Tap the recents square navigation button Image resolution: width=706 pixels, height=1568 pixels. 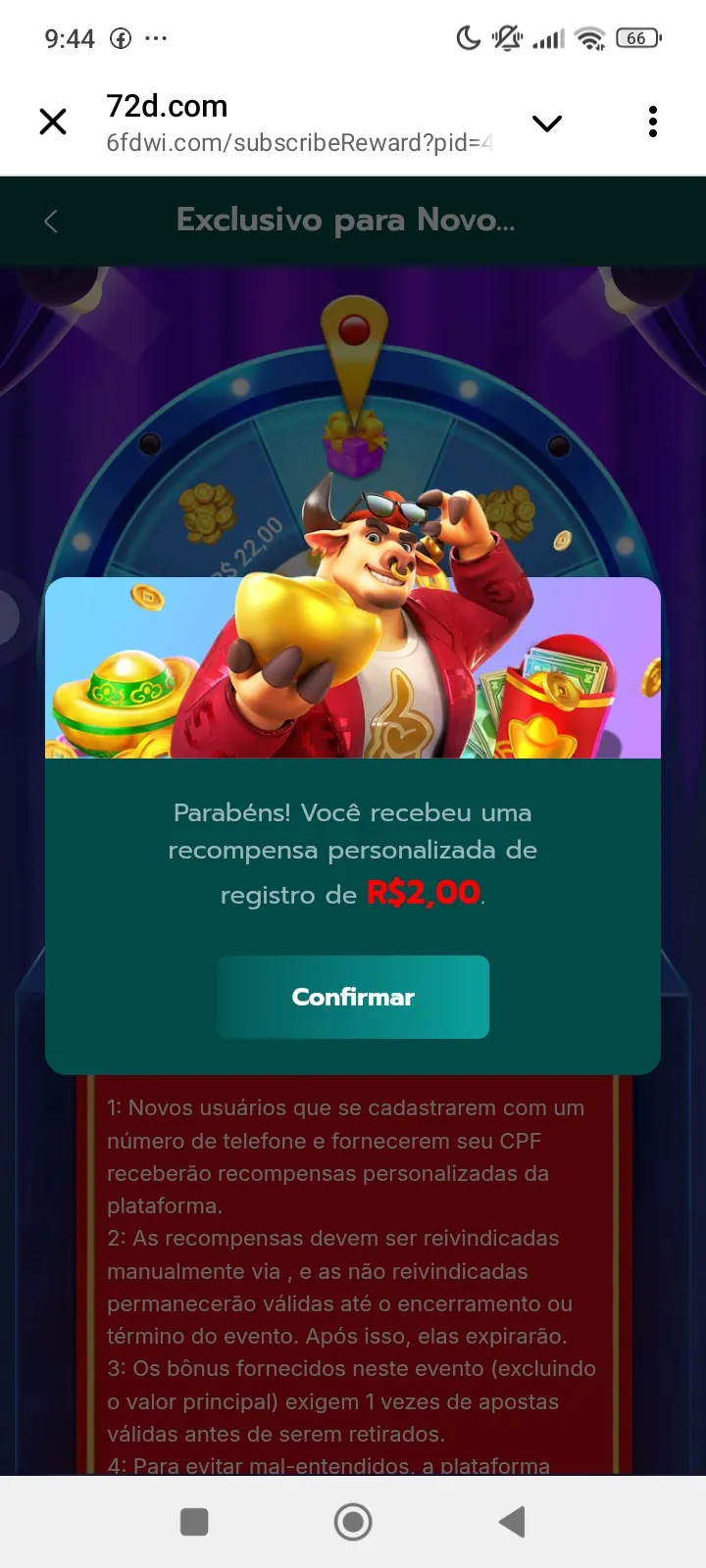pyautogui.click(x=194, y=1521)
